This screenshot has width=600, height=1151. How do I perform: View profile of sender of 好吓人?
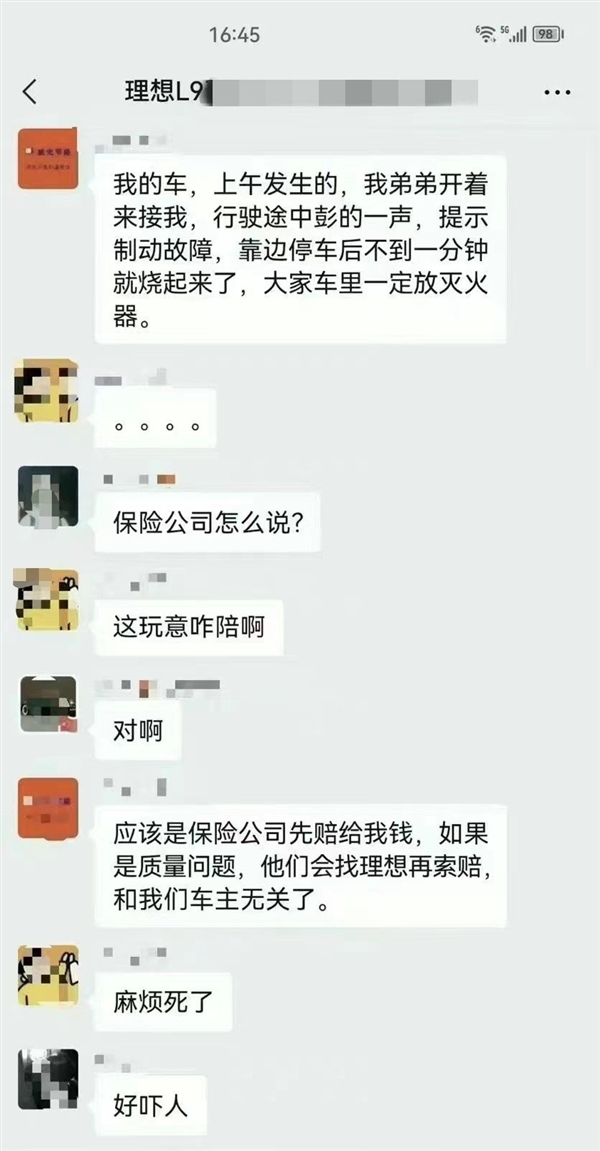(x=48, y=1079)
